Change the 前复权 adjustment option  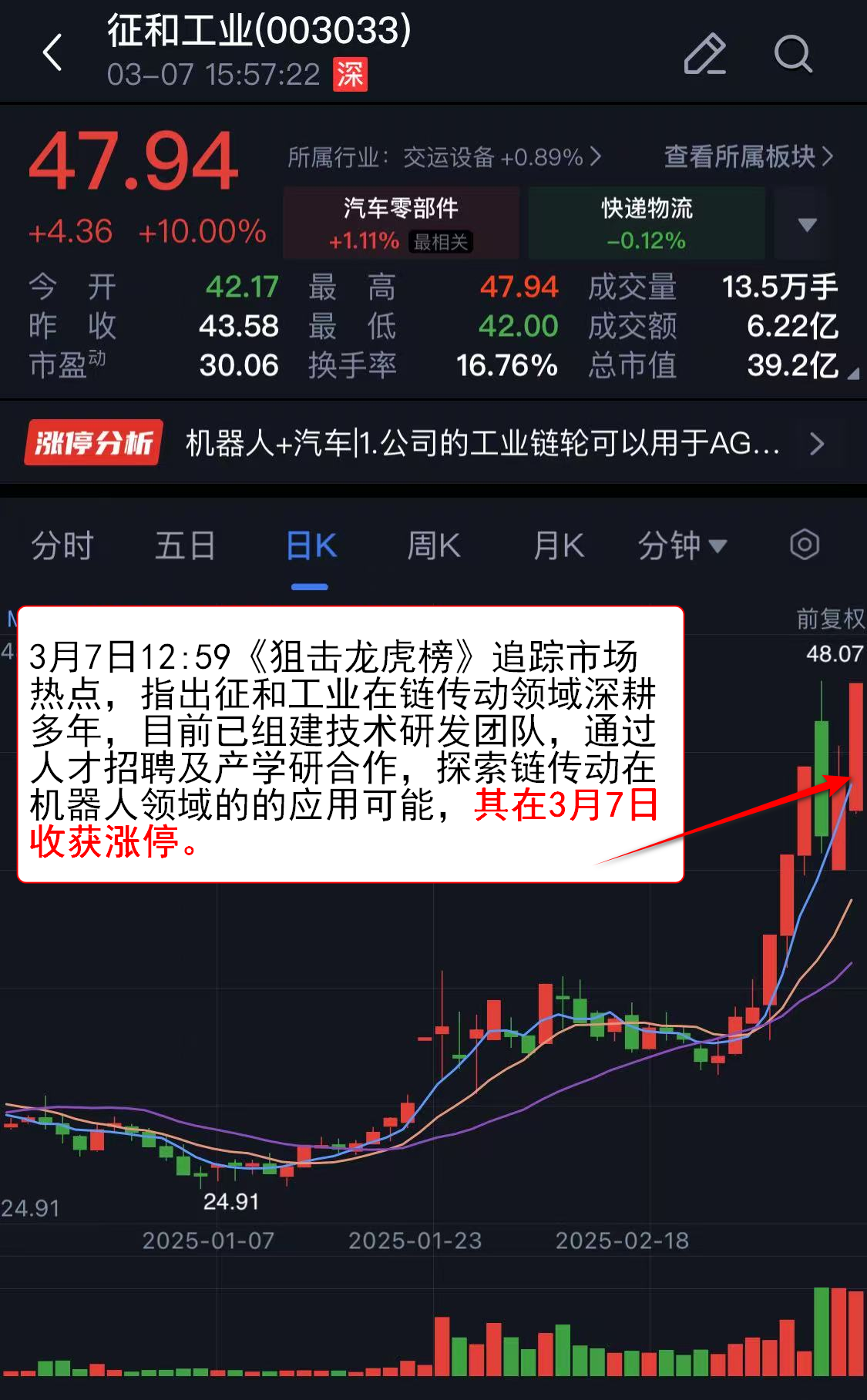(x=830, y=618)
